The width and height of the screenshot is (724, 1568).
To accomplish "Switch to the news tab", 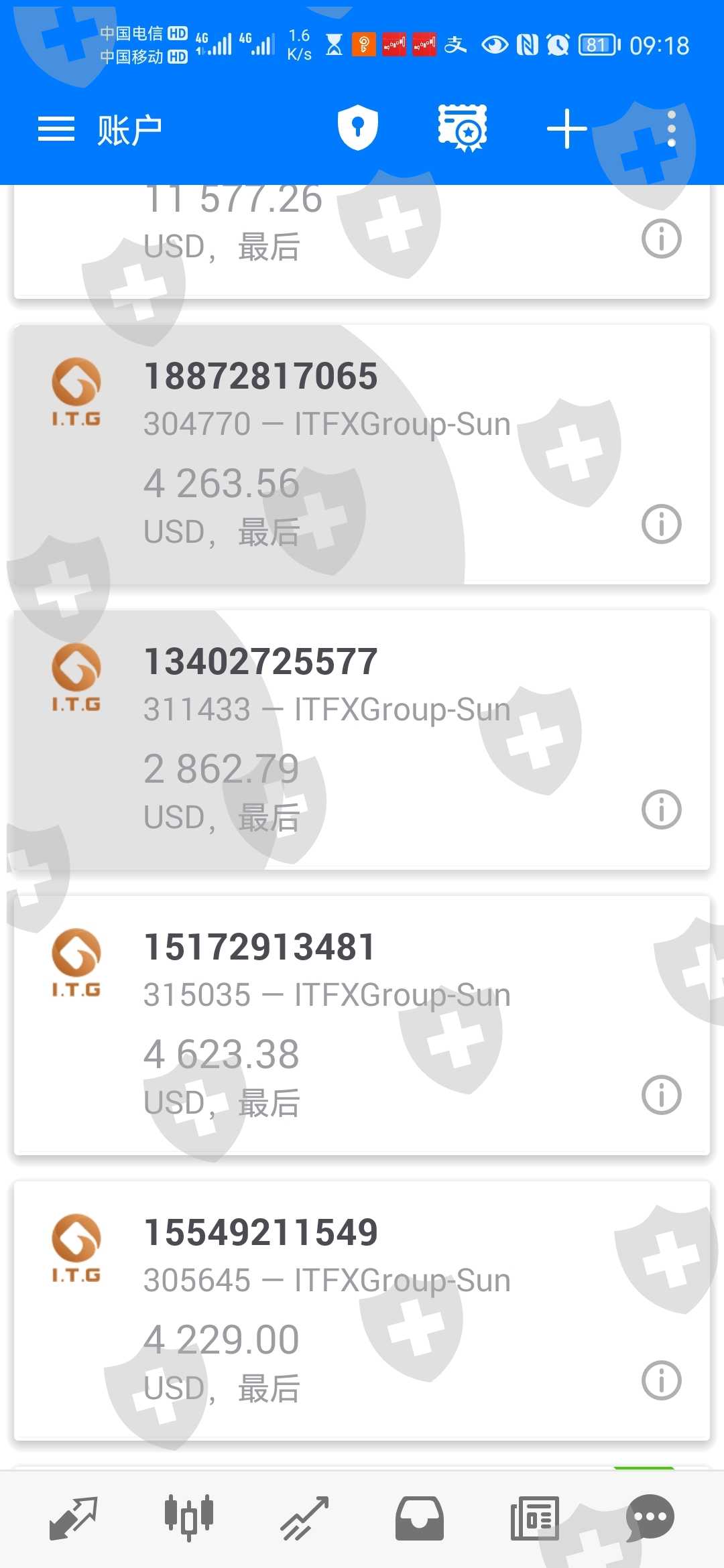I will tap(534, 1518).
